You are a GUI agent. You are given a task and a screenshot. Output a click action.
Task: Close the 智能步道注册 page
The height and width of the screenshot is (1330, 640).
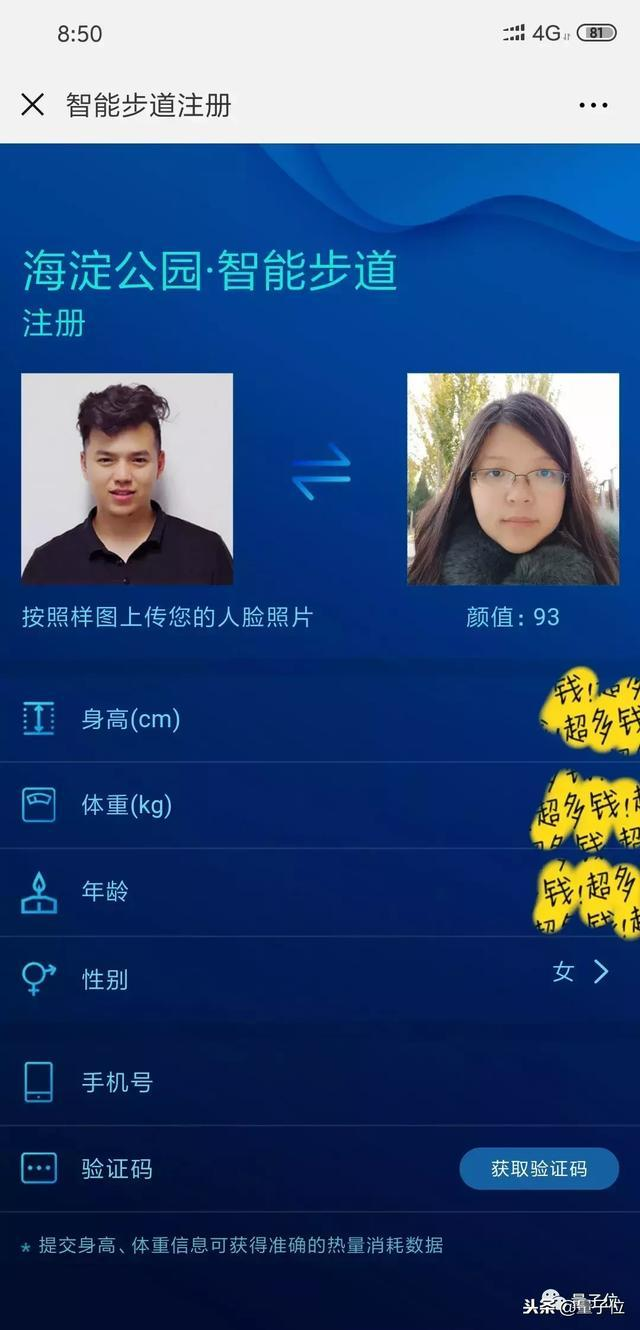(33, 105)
